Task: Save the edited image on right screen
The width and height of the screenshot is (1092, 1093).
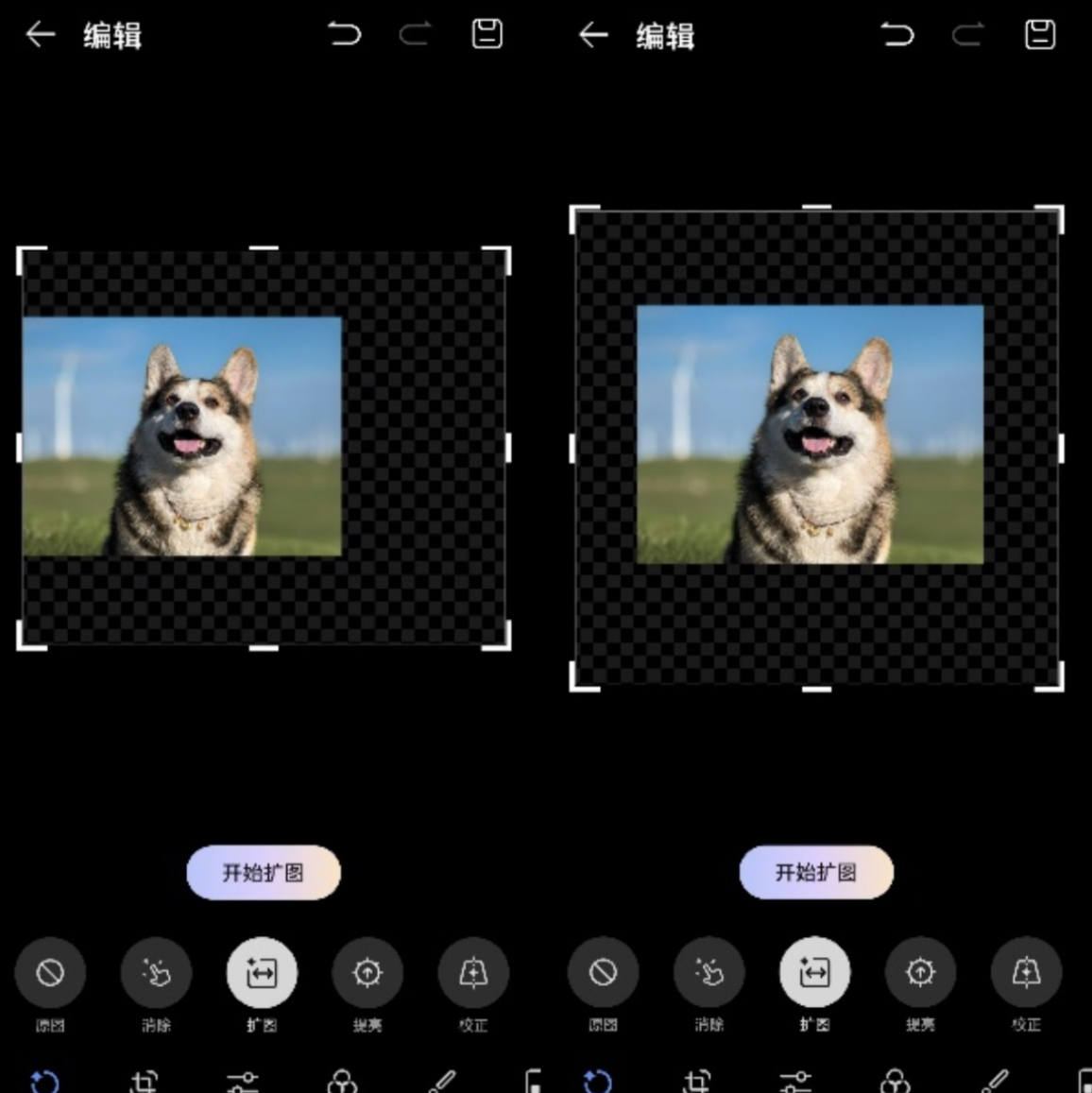Action: point(1040,34)
